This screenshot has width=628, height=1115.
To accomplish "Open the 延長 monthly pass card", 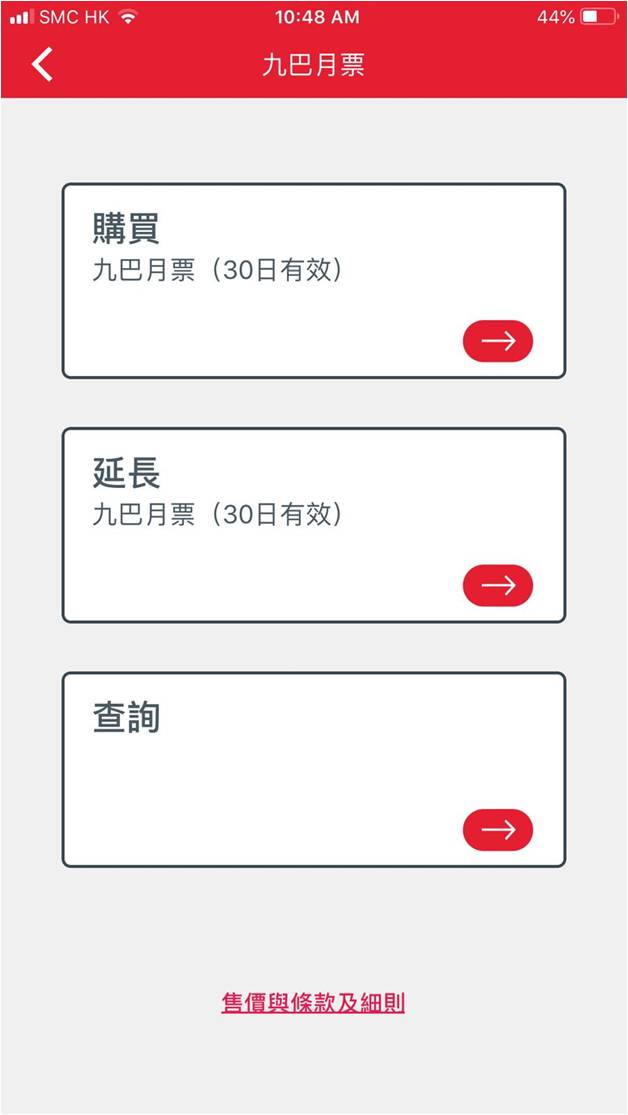I will tap(314, 525).
